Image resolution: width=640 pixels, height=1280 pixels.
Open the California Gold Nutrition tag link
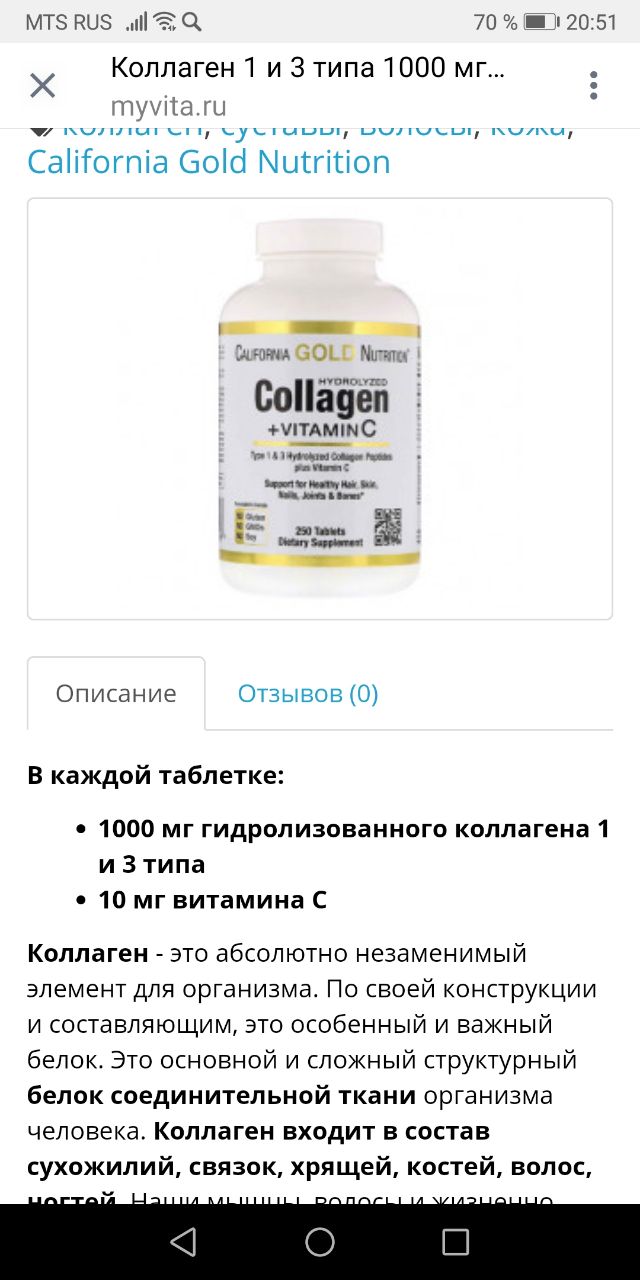click(x=208, y=162)
